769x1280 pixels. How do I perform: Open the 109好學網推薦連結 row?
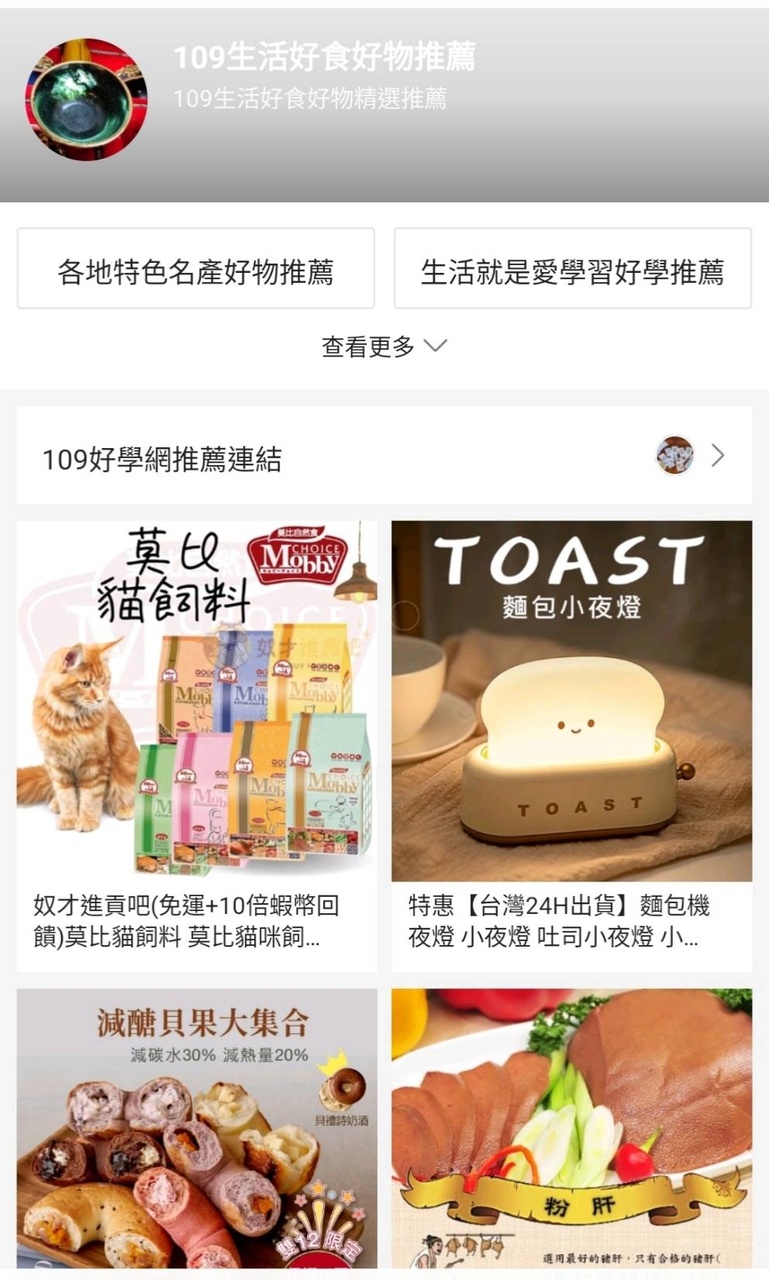(384, 456)
